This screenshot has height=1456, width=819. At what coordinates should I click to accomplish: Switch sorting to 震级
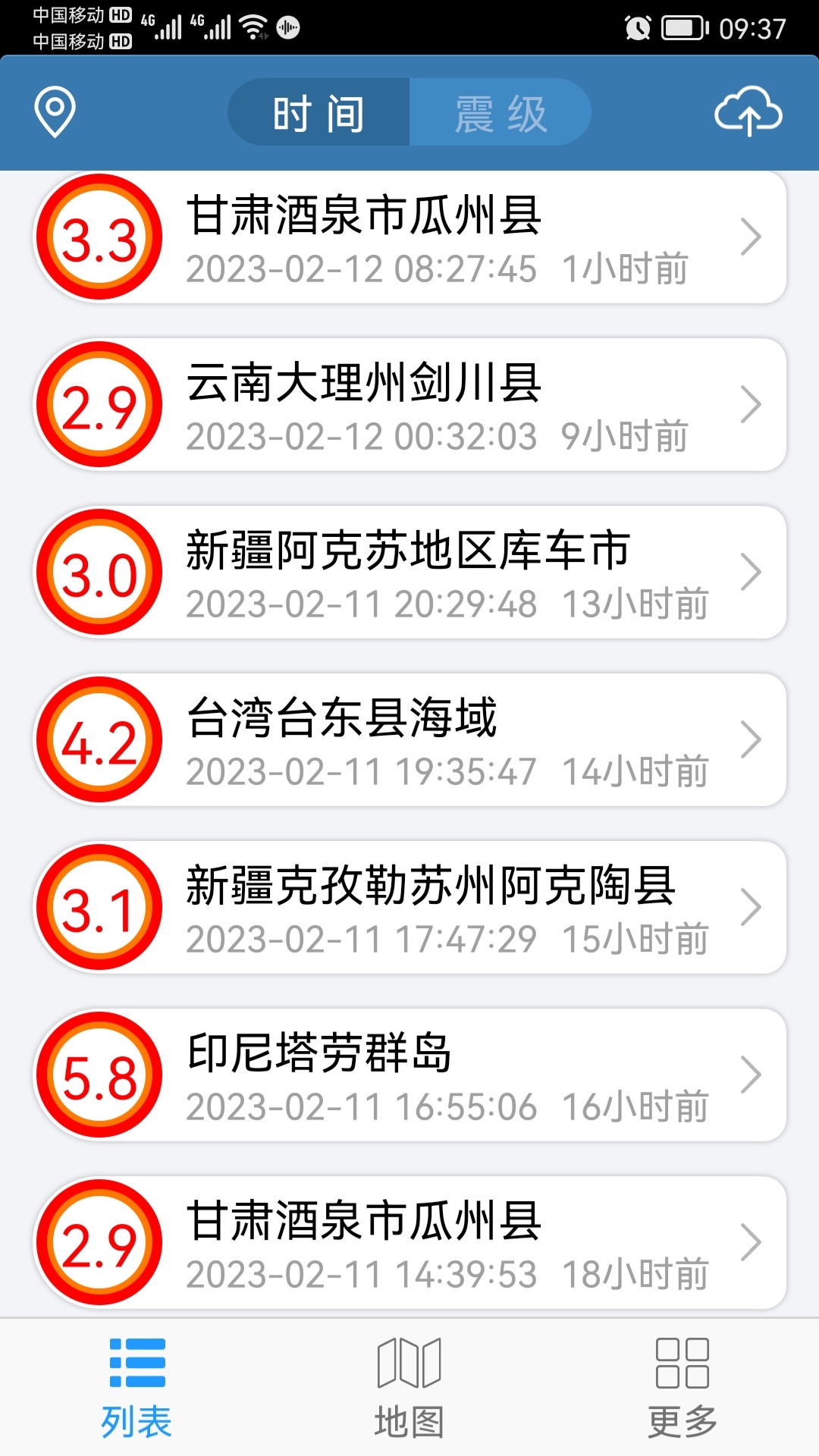click(x=500, y=111)
